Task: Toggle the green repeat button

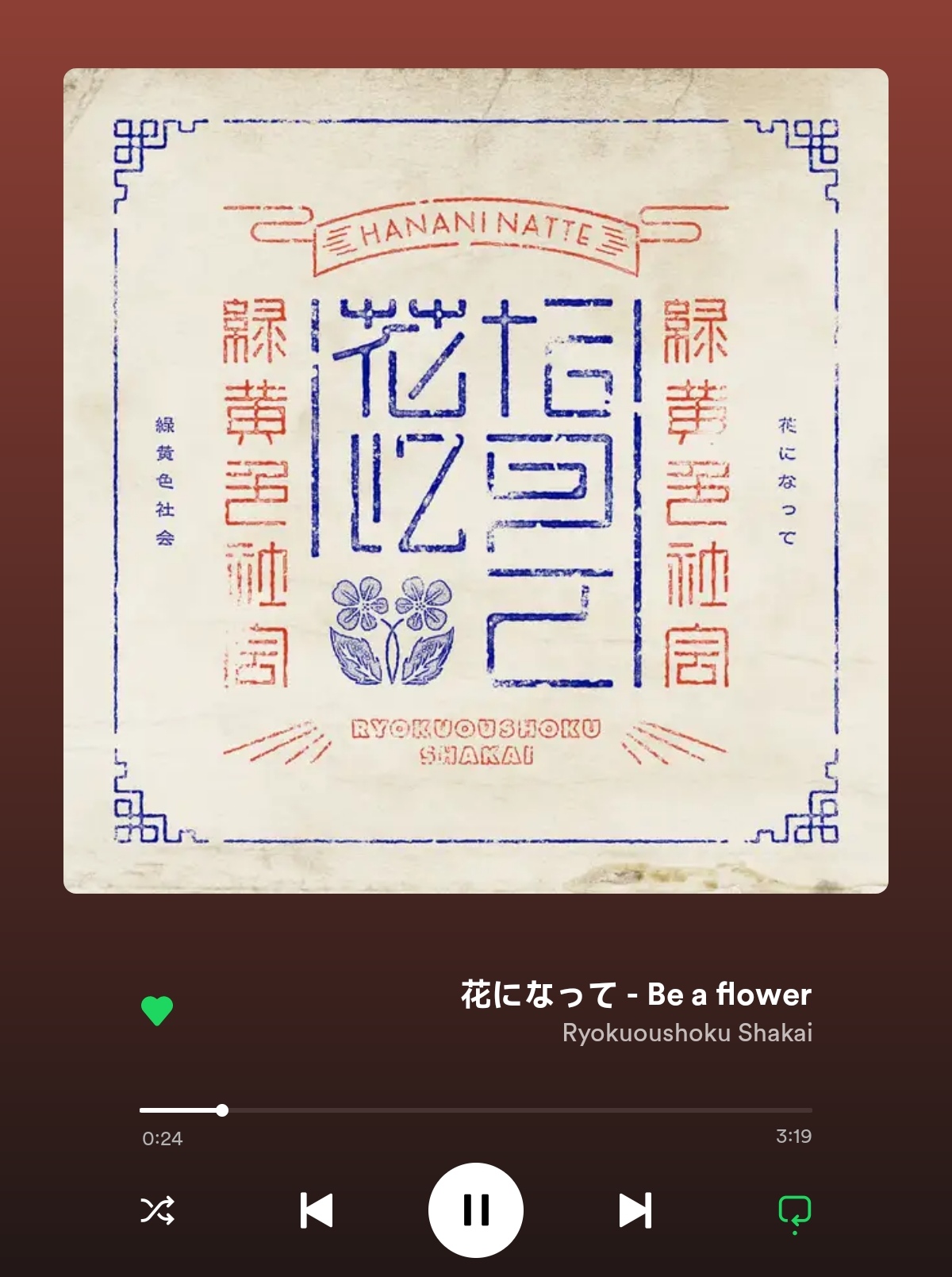Action: 794,1212
